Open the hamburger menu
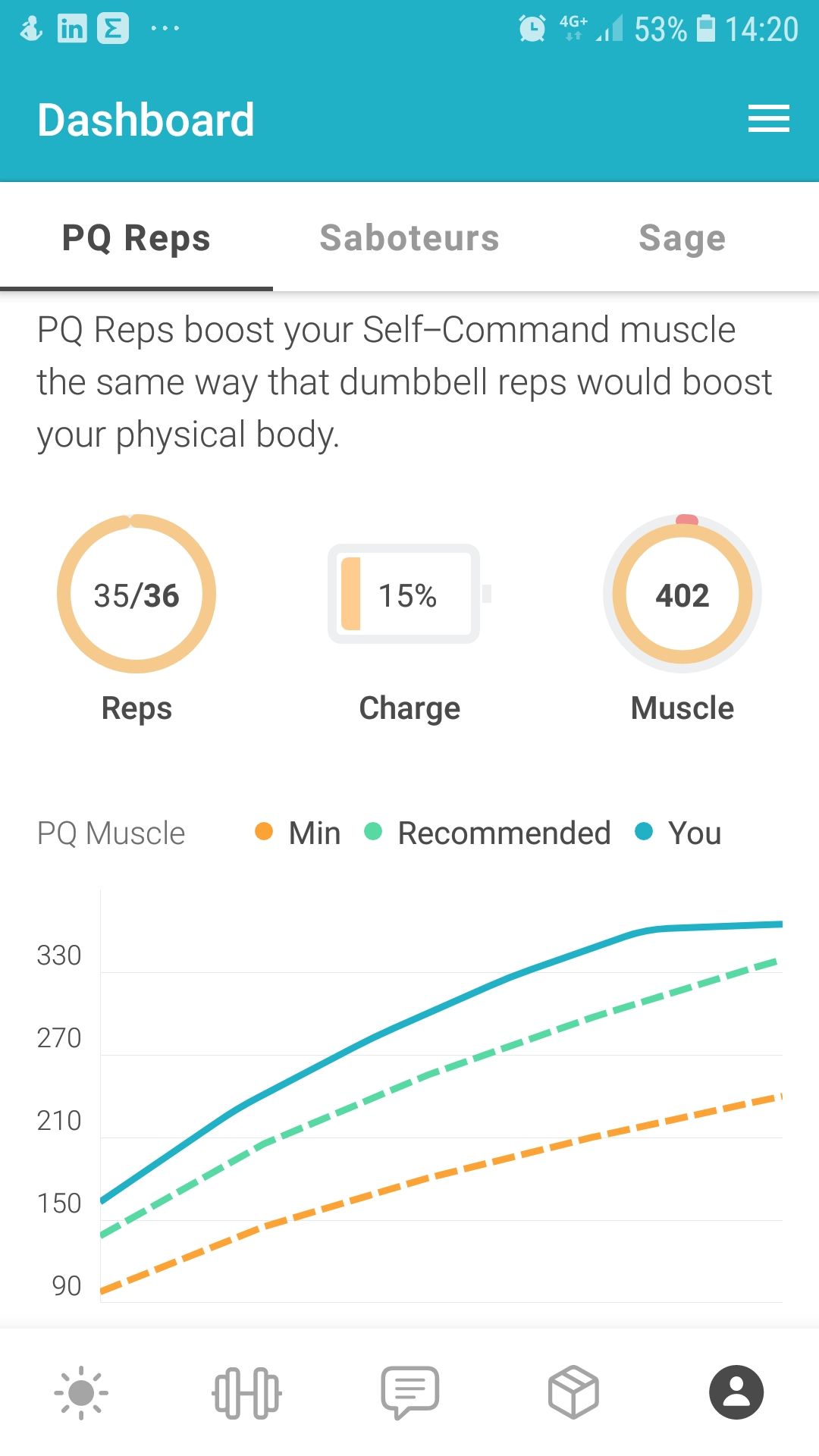This screenshot has width=819, height=1456. tap(768, 119)
